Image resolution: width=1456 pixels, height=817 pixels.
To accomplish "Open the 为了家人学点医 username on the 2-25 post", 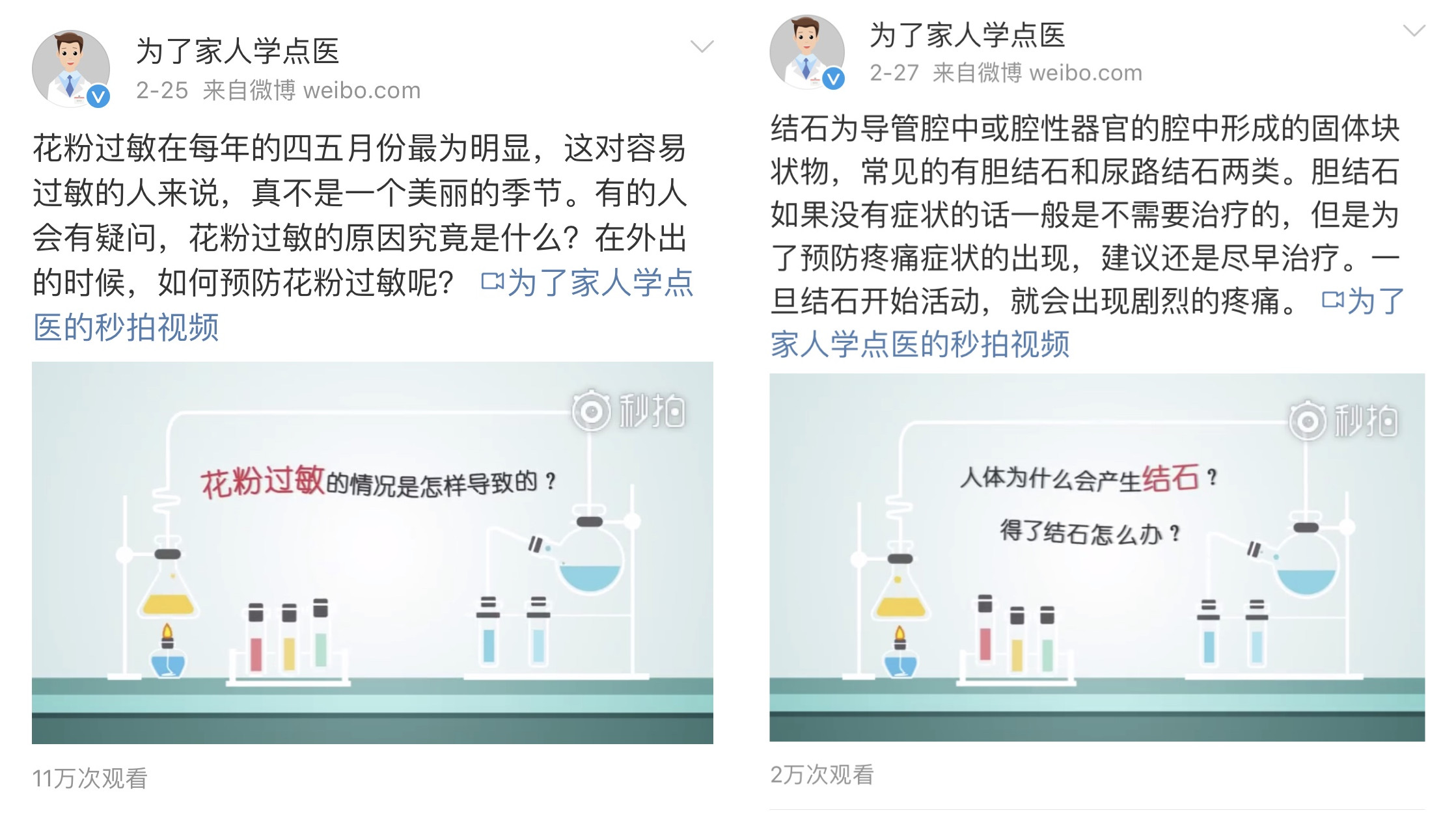I will pos(238,51).
